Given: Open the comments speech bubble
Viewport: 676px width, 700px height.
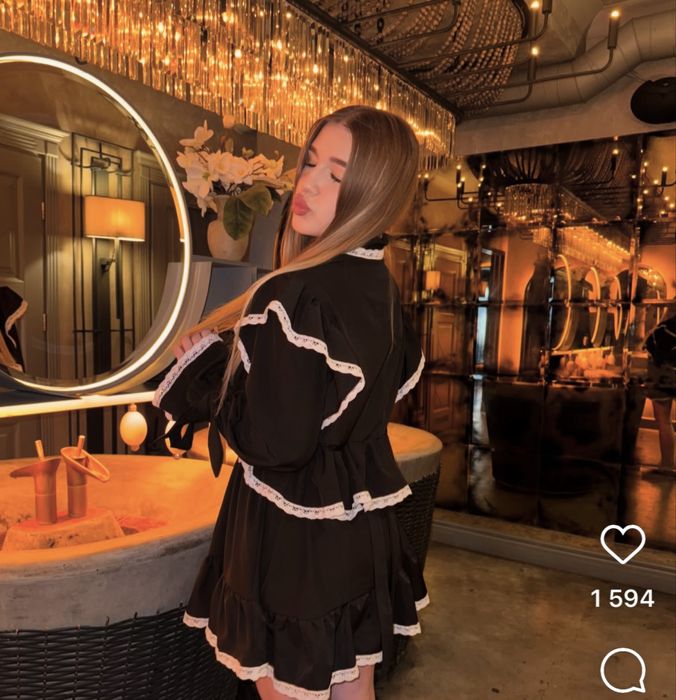Looking at the screenshot, I should [622, 670].
